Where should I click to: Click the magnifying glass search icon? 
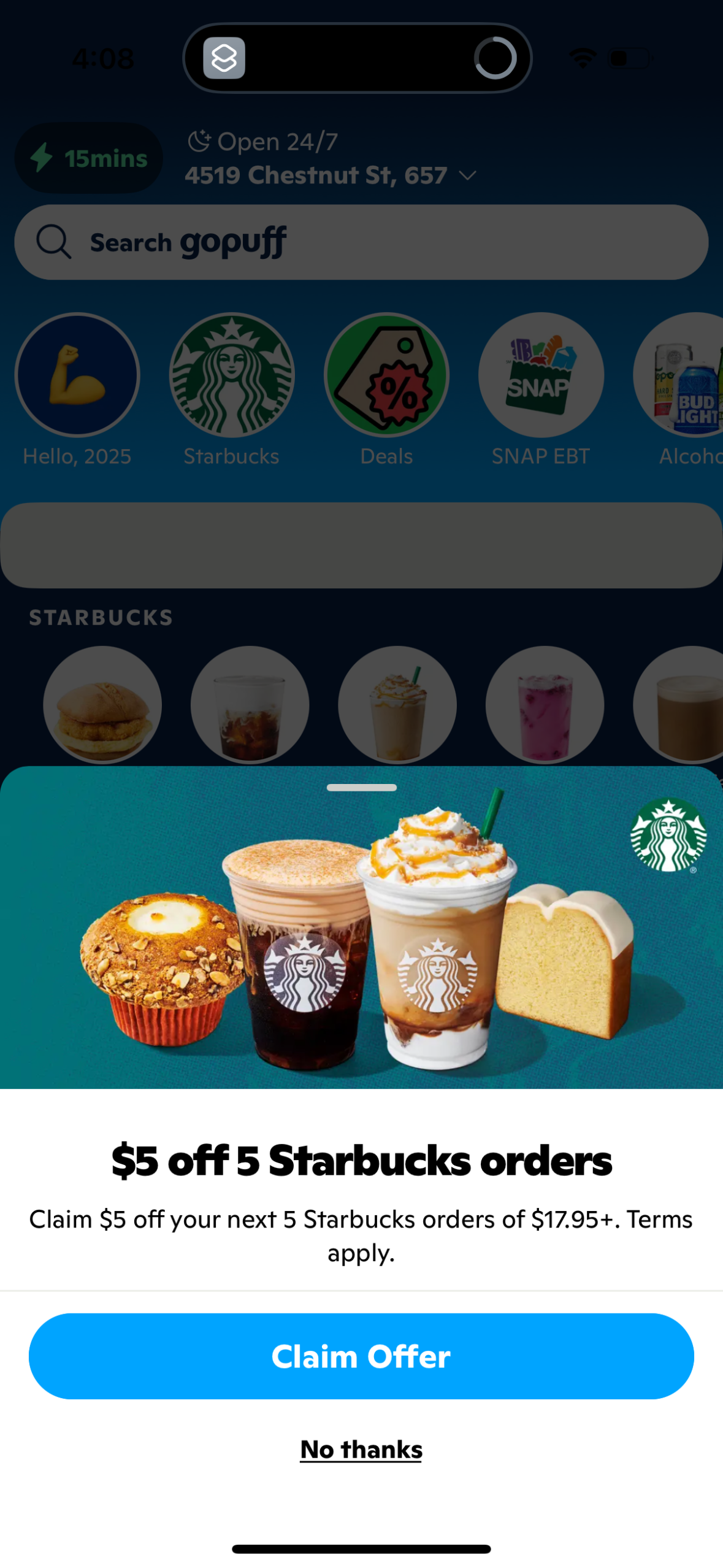(54, 241)
